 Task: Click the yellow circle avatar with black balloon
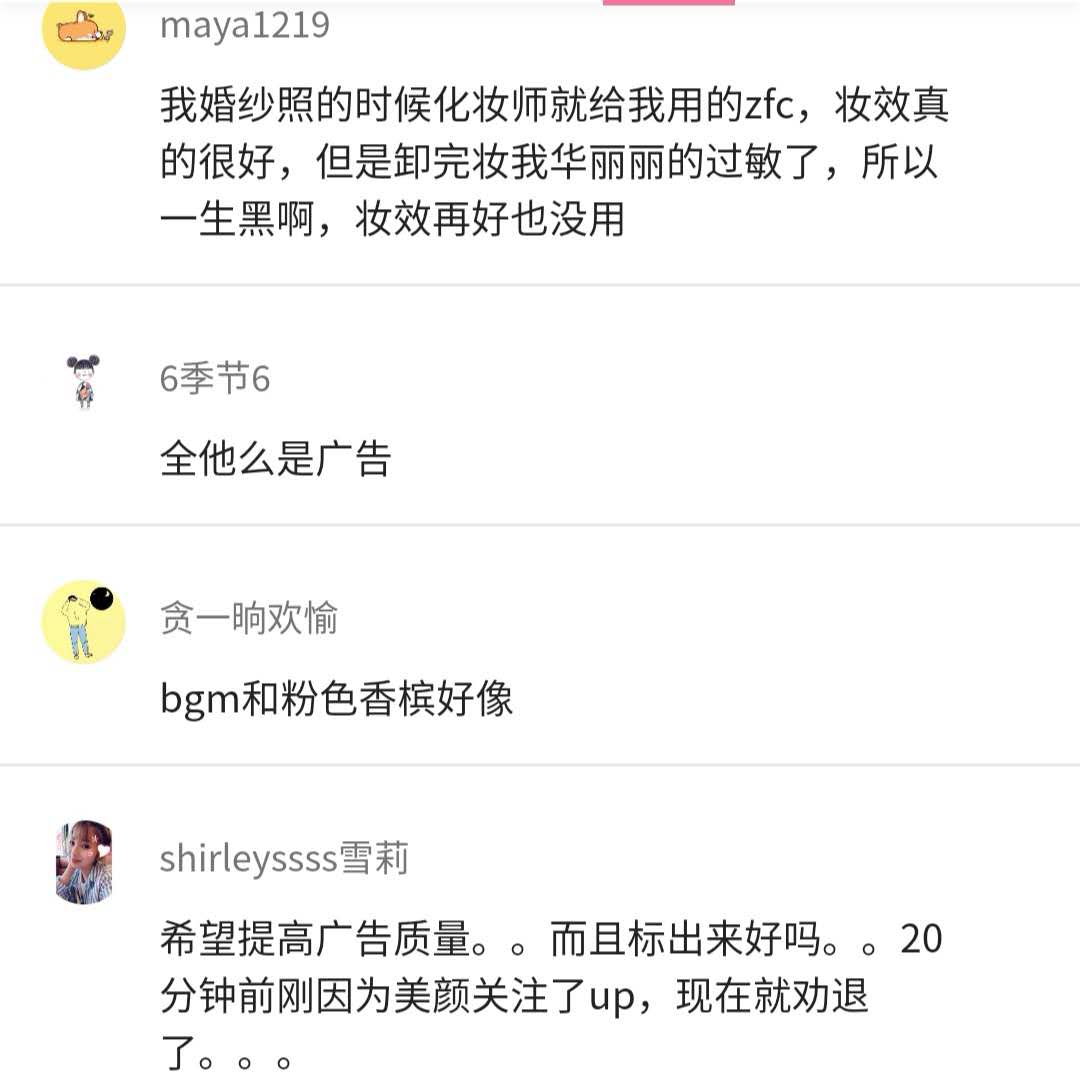(x=84, y=620)
